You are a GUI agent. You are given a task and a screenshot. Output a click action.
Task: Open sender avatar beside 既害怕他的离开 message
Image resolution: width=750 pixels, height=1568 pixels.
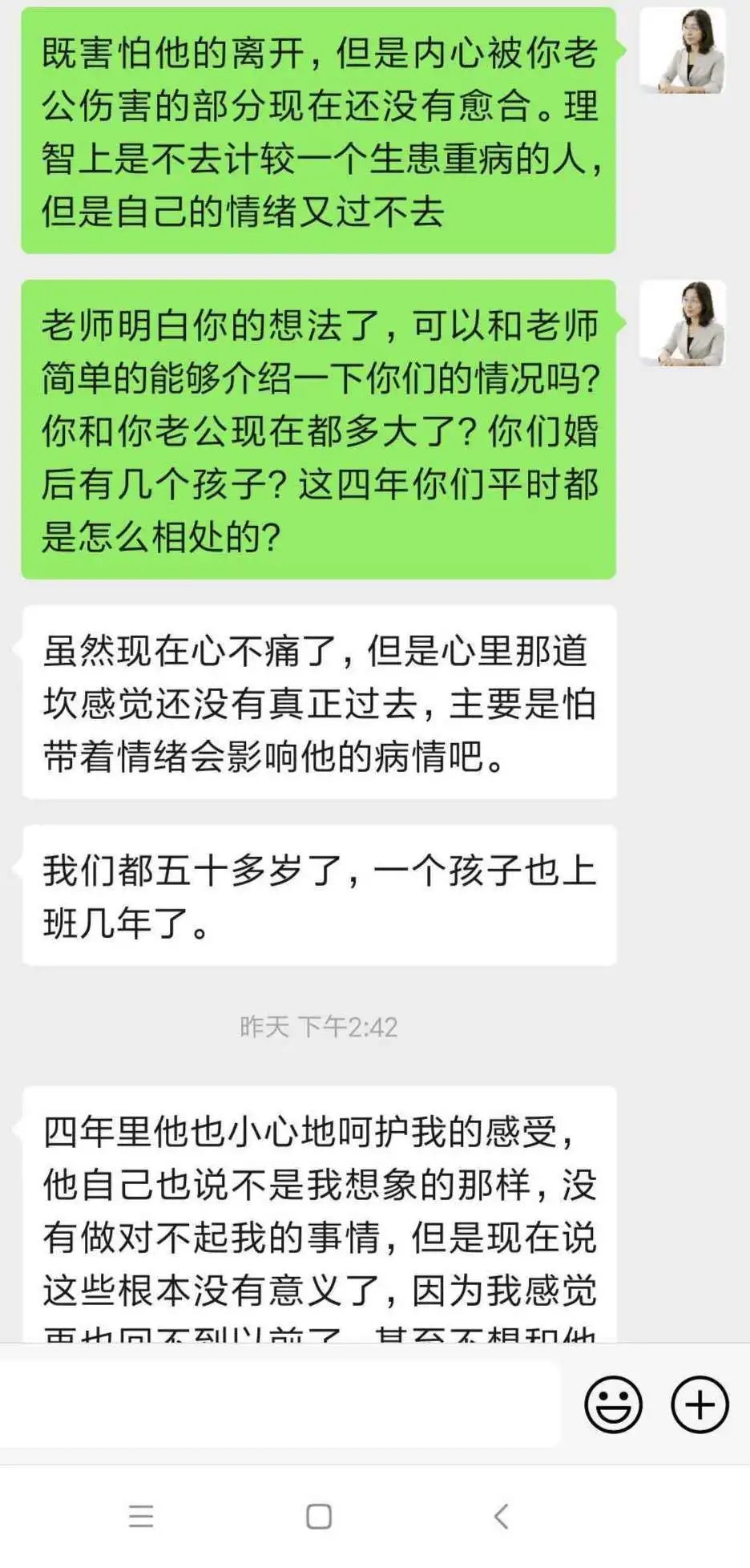tap(683, 50)
